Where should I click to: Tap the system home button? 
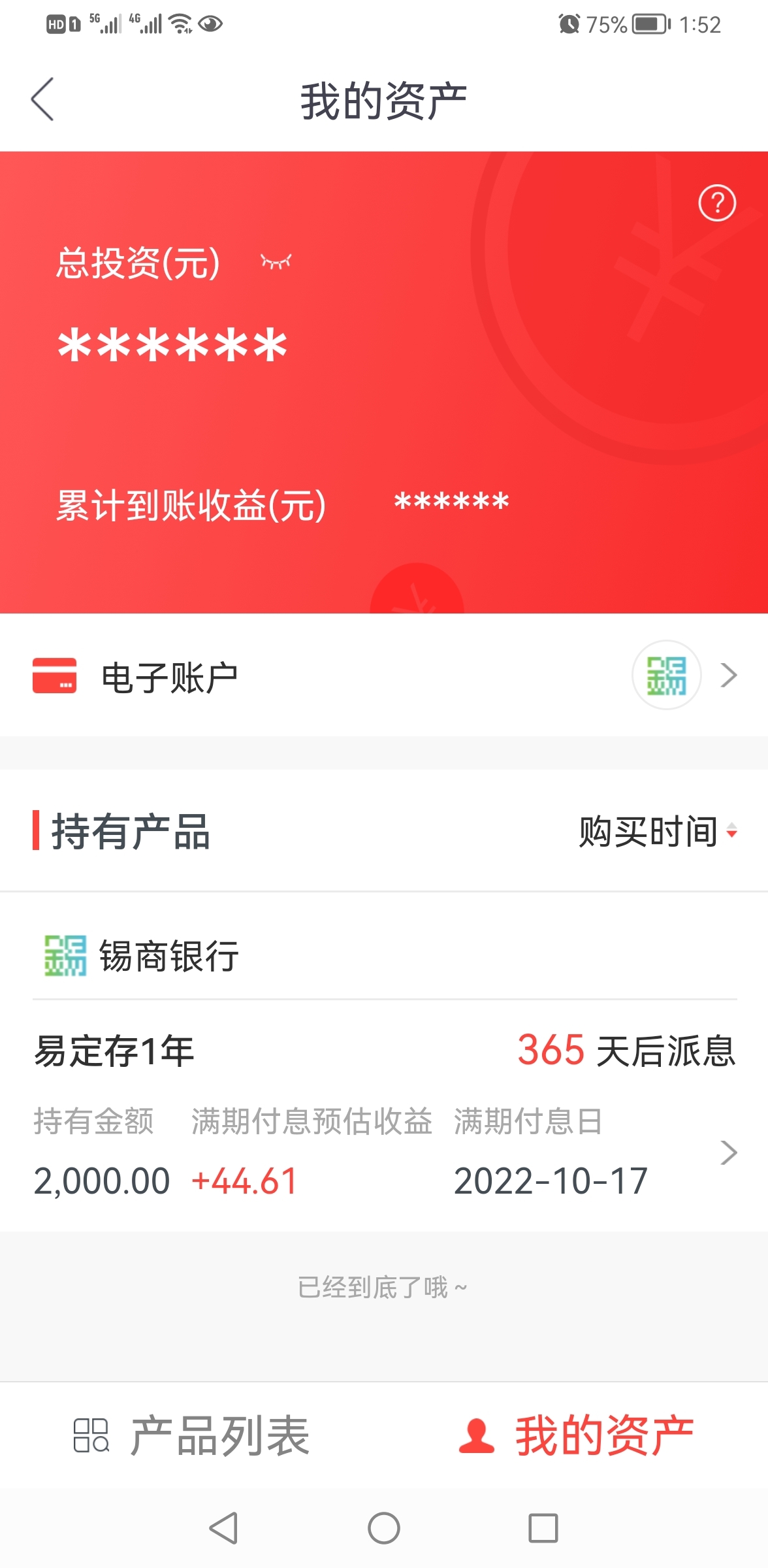384,1528
